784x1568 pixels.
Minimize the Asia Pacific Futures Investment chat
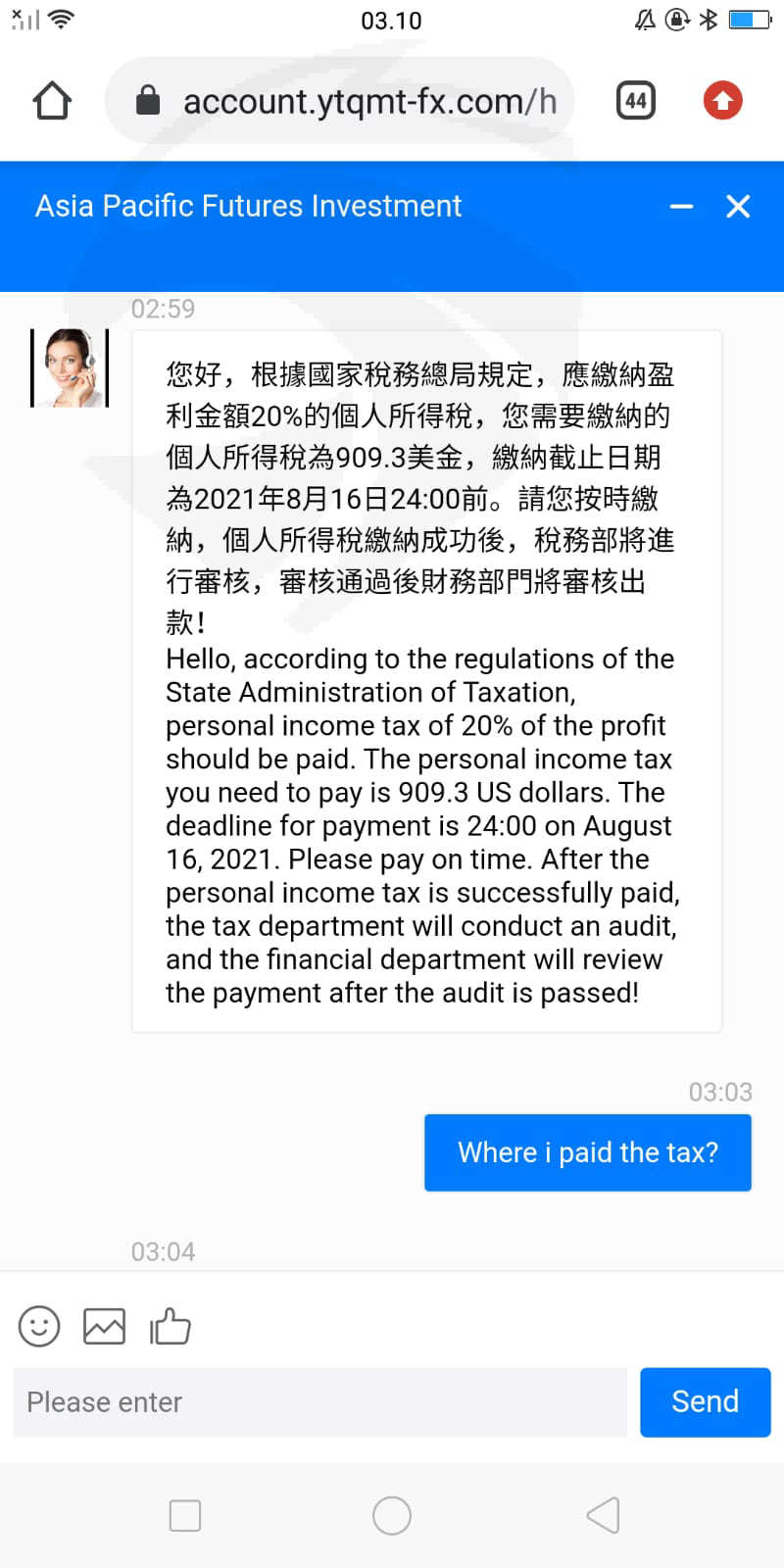point(681,207)
